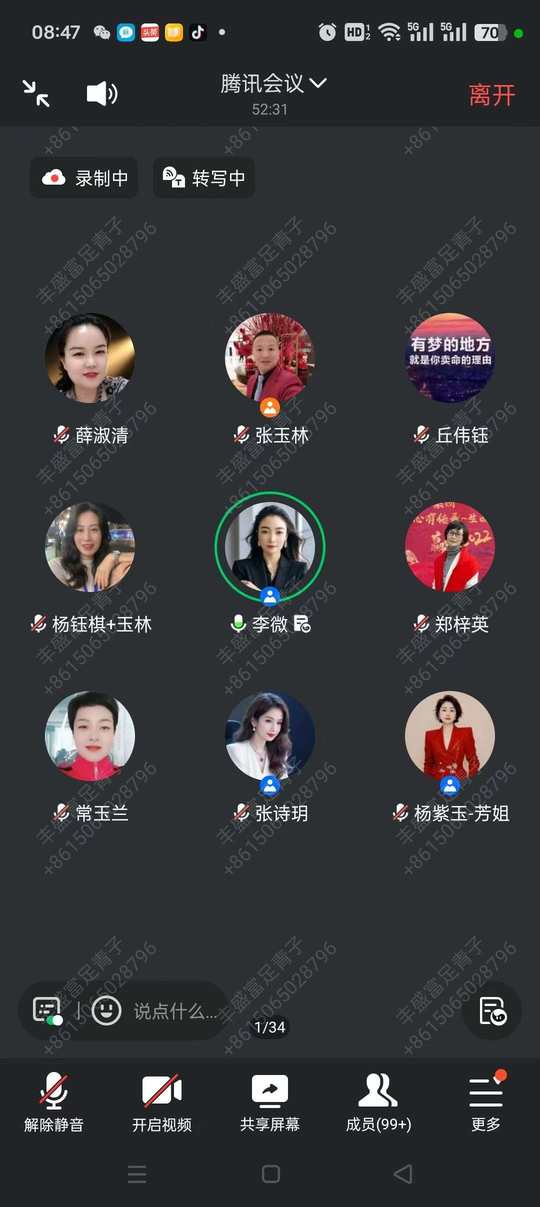The width and height of the screenshot is (540, 1207).
Task: Toggle the speaker audio output
Action: (x=102, y=94)
